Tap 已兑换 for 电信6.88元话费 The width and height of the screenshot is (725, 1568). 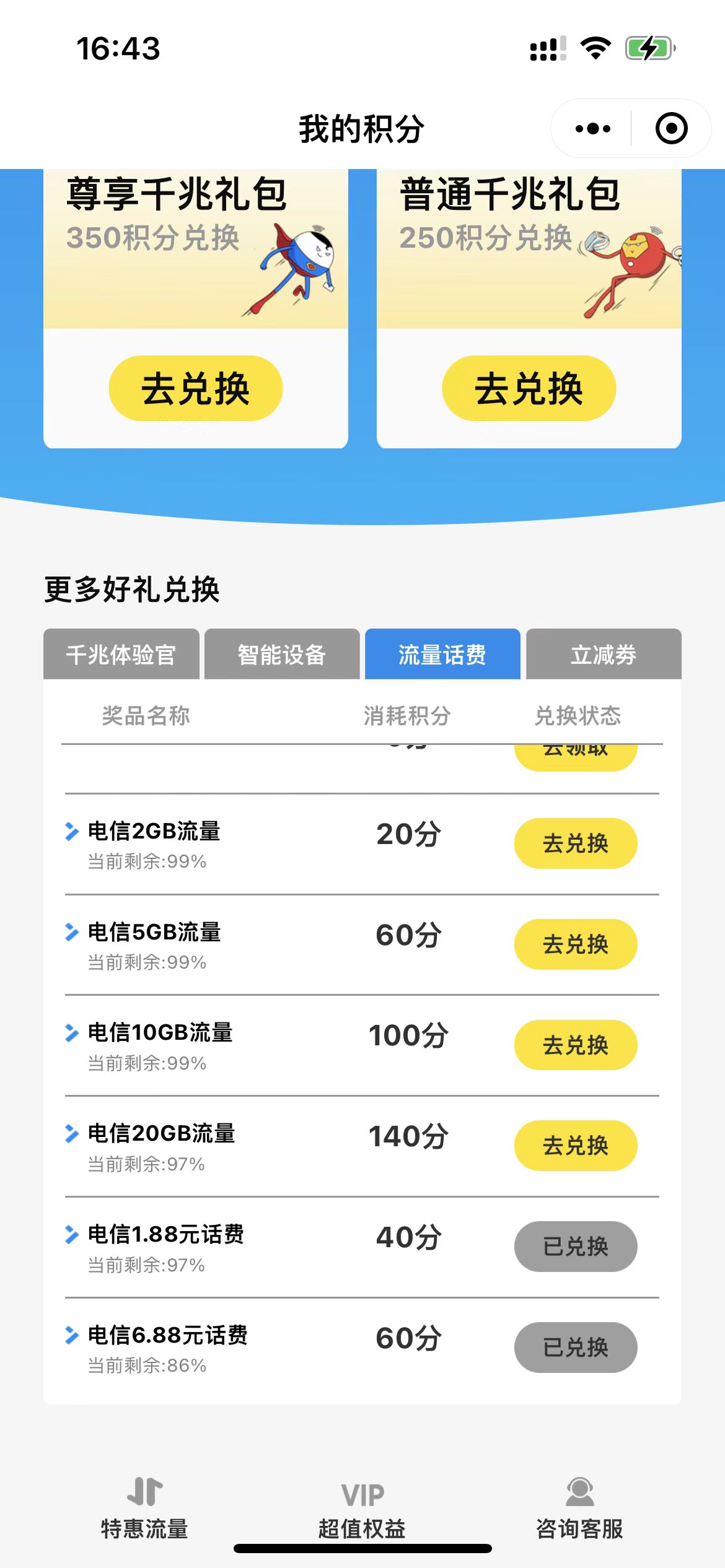pyautogui.click(x=575, y=1348)
